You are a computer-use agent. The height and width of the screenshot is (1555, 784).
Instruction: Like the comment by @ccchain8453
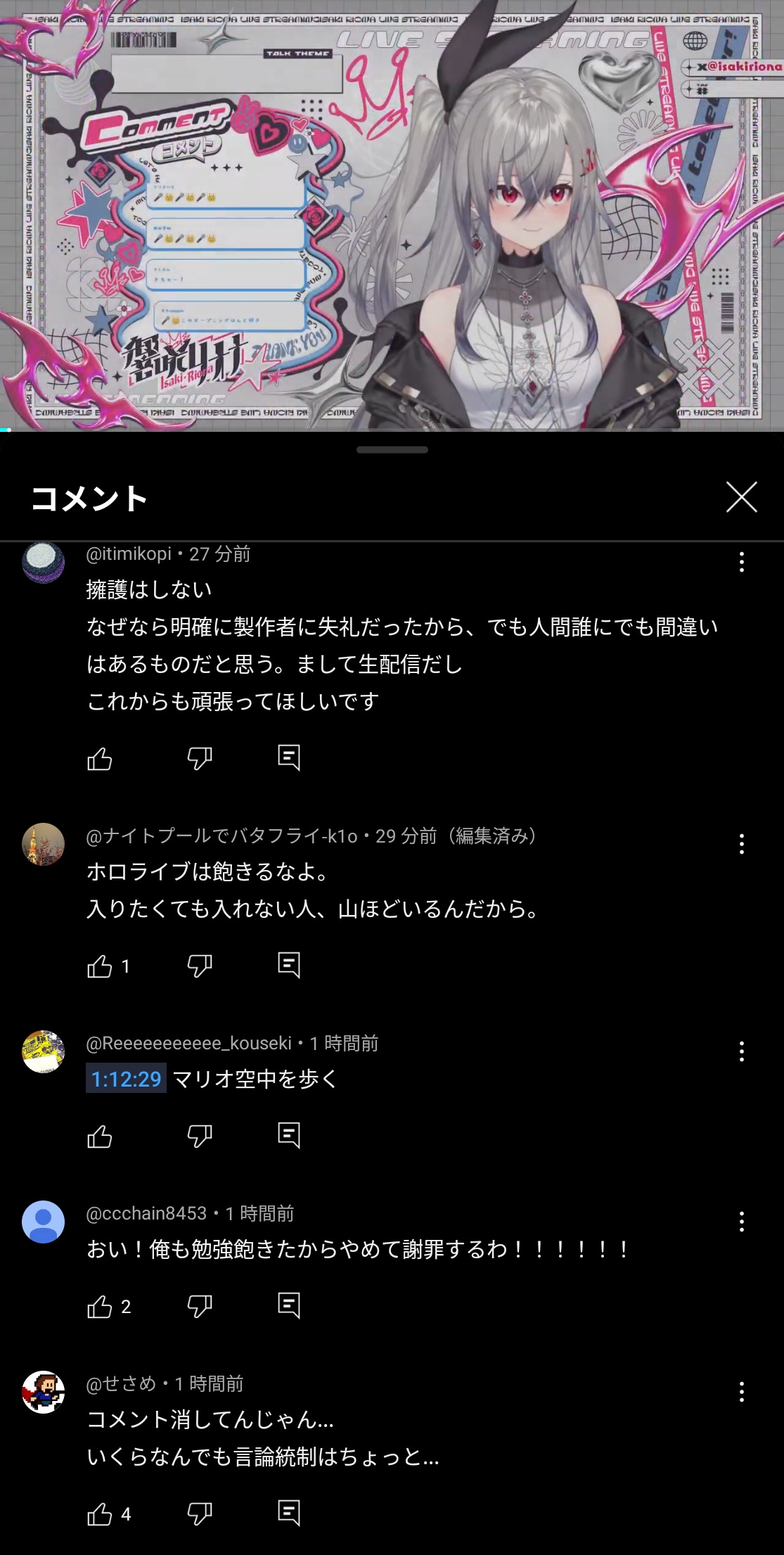point(100,1307)
